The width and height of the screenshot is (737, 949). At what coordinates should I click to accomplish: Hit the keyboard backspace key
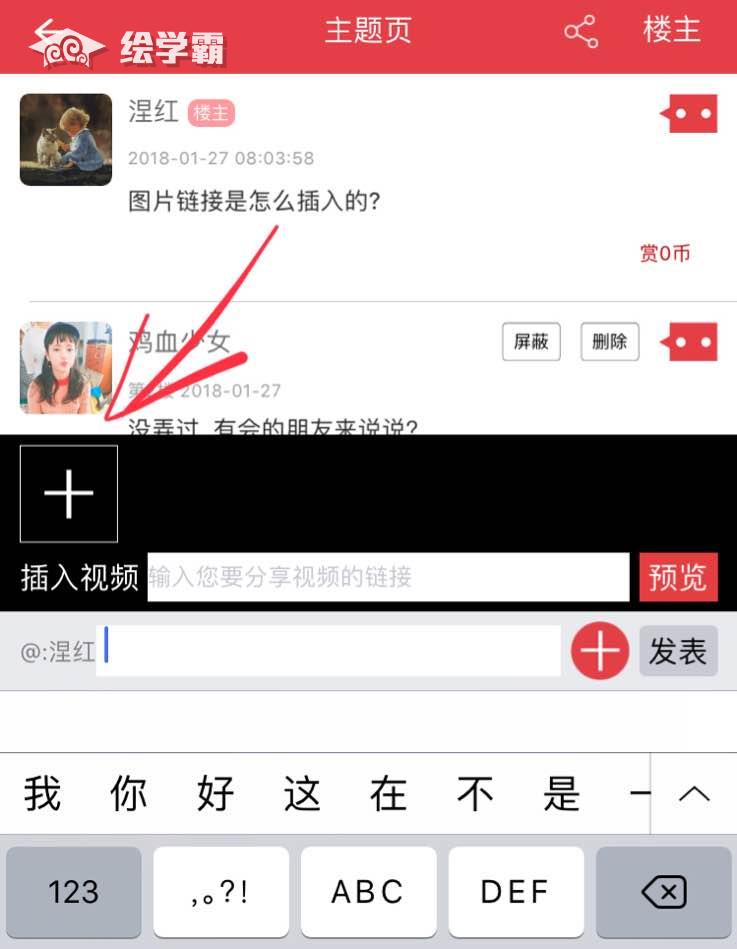point(664,891)
